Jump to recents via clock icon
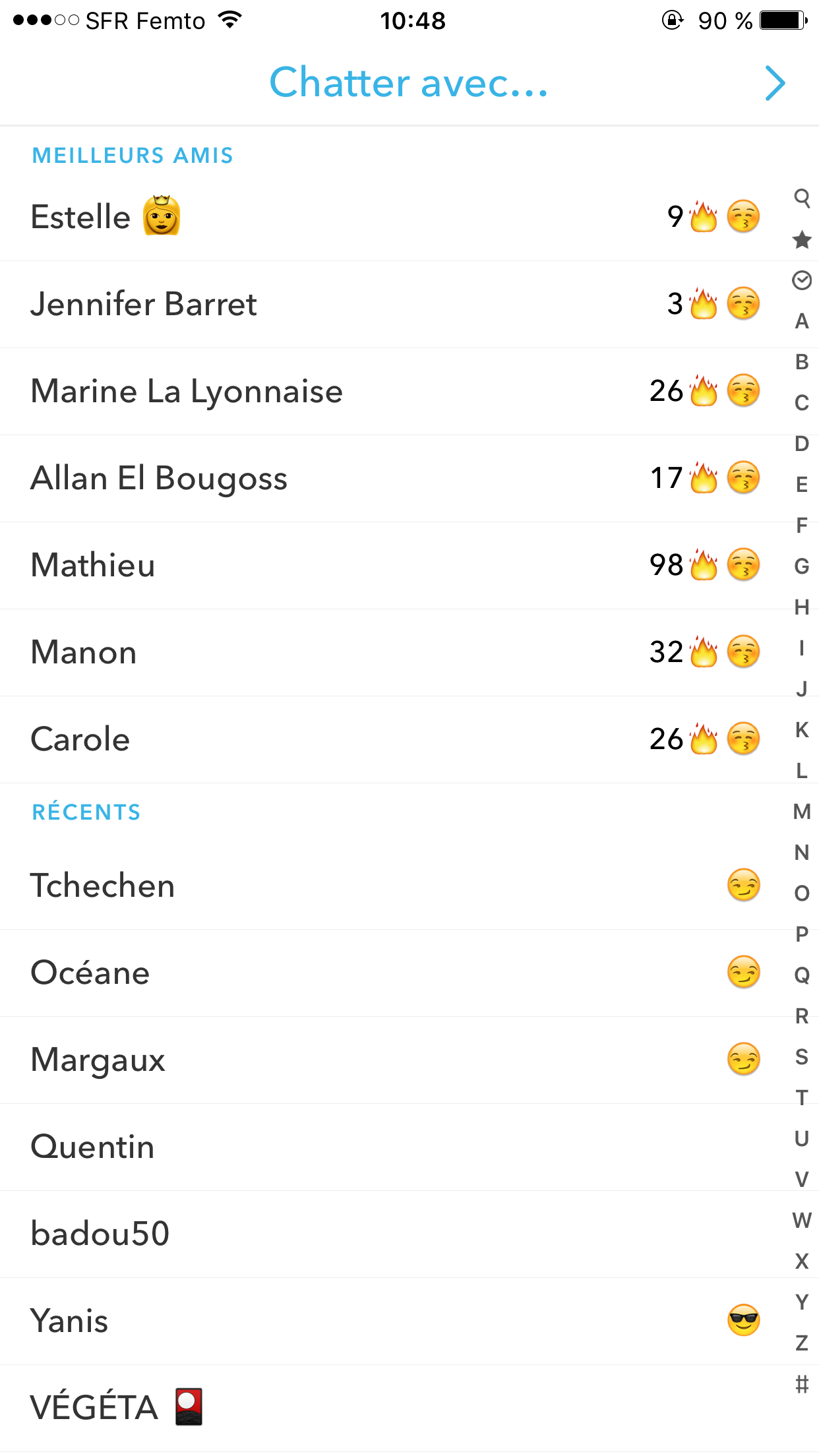Image resolution: width=819 pixels, height=1456 pixels. [x=802, y=280]
